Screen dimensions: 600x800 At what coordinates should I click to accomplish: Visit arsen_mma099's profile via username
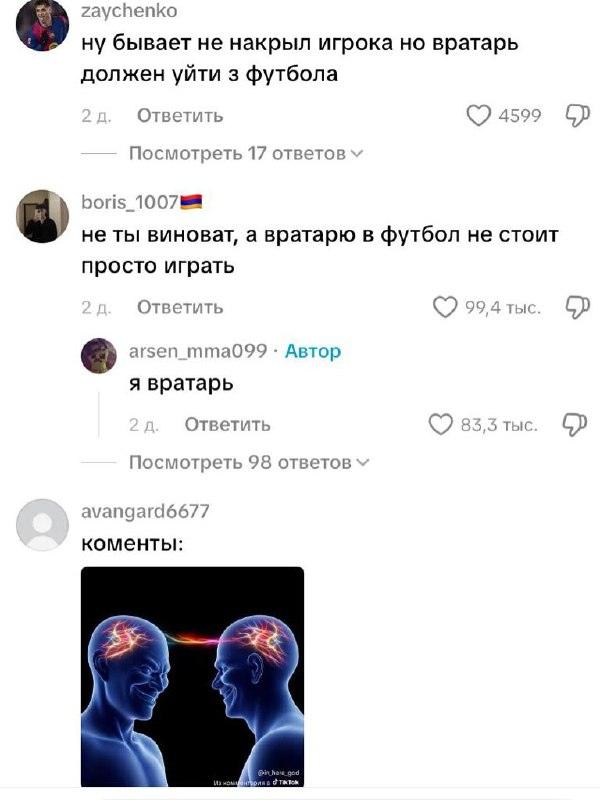(198, 351)
